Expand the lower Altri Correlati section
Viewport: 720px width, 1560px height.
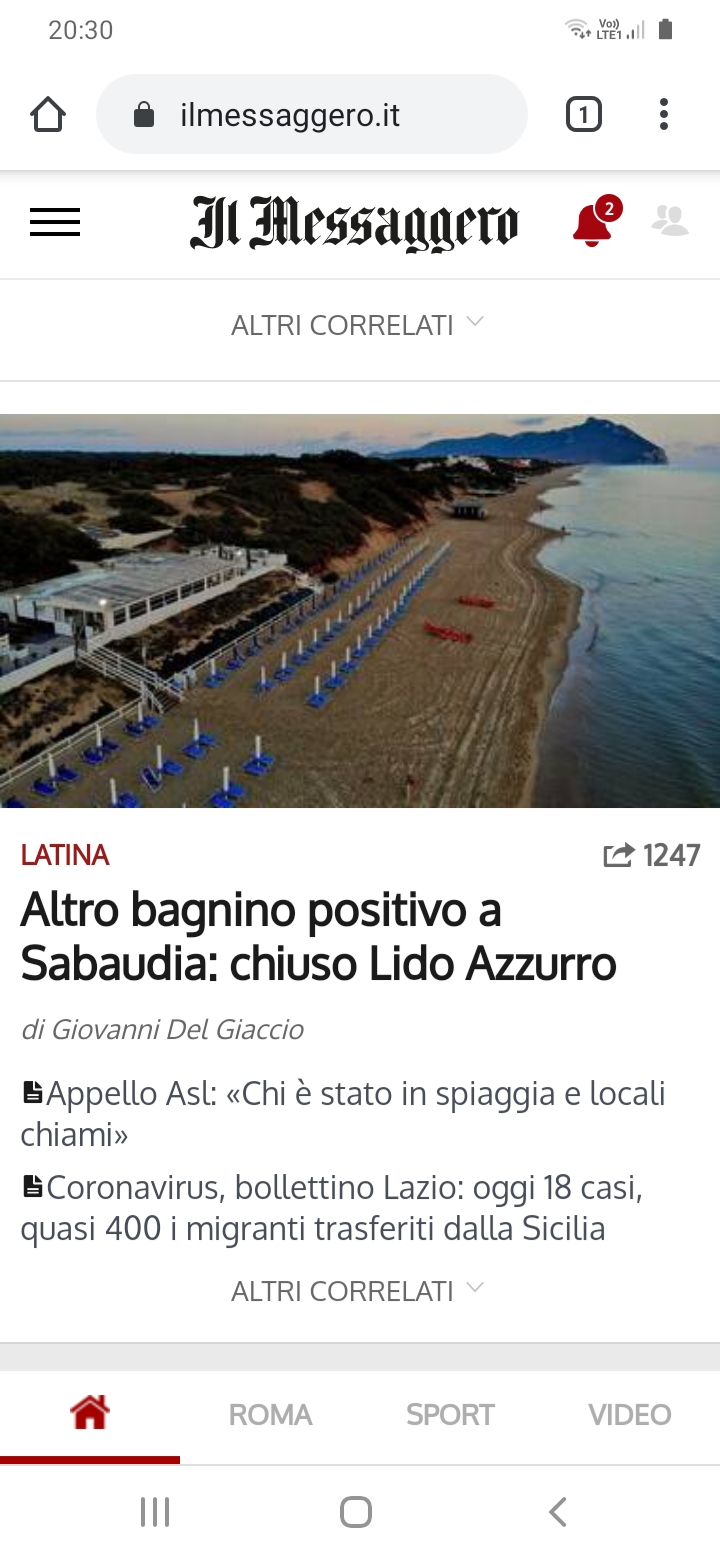[358, 1291]
